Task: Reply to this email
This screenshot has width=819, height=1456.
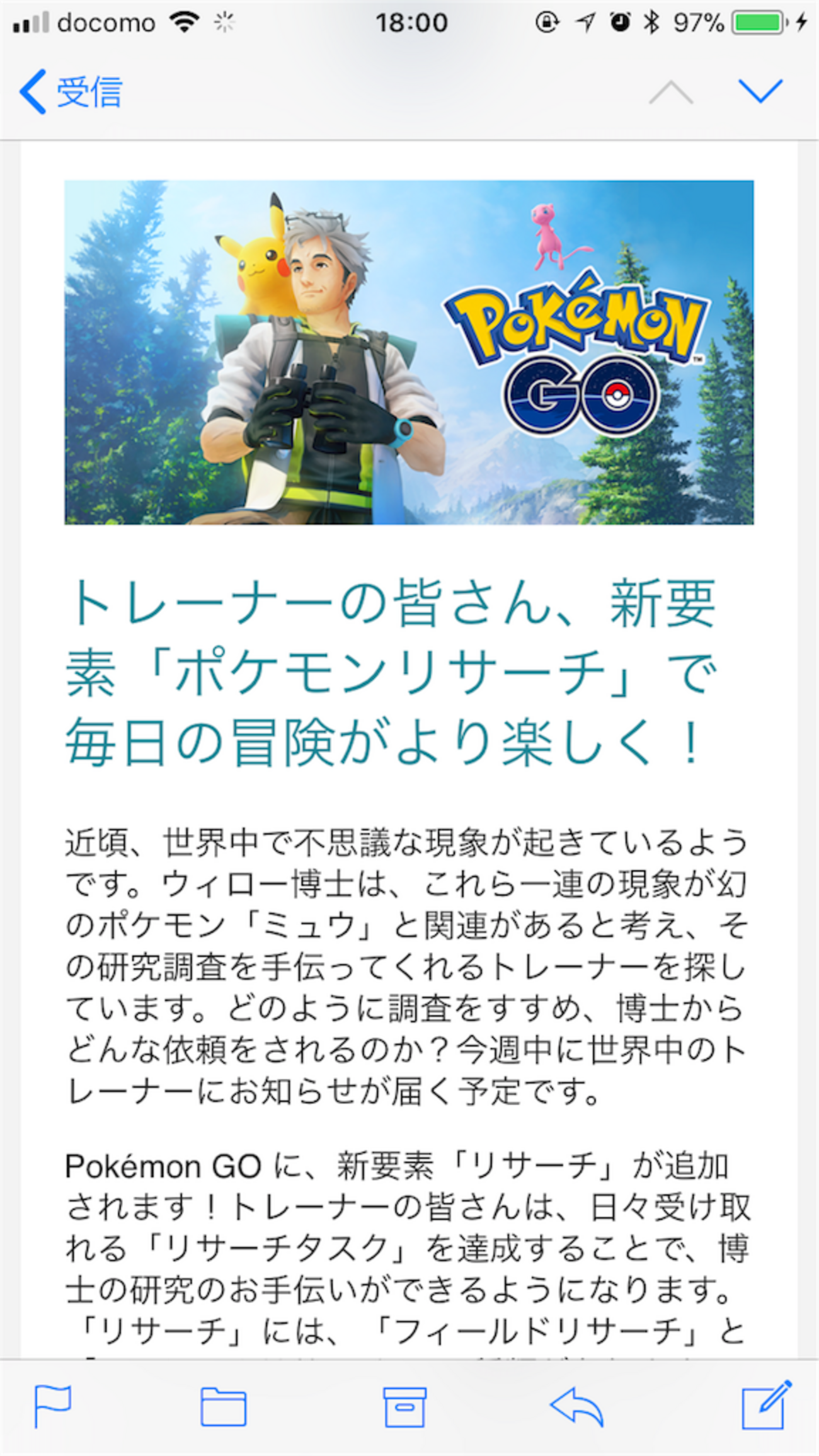Action: (577, 1406)
